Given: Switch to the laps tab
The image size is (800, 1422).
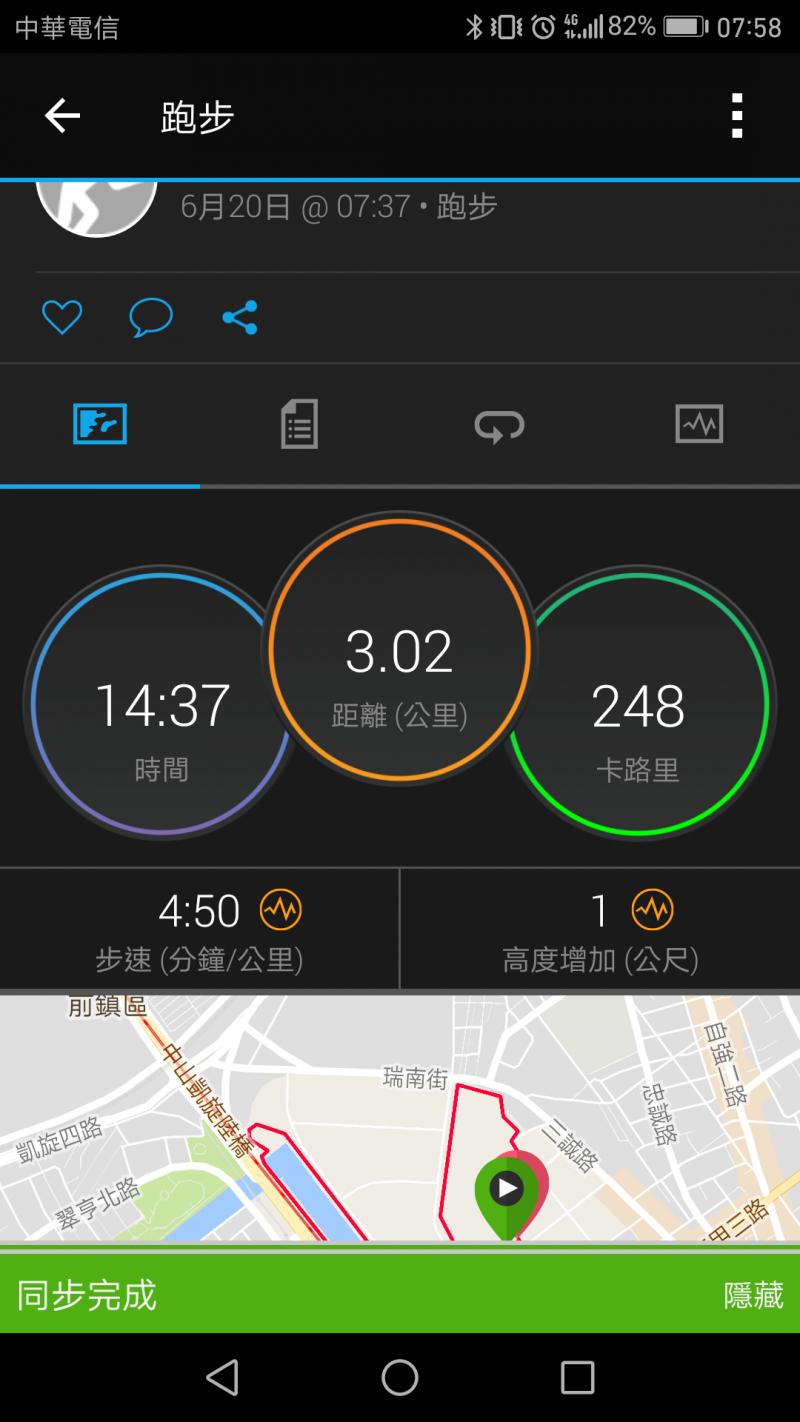Looking at the screenshot, I should tap(499, 425).
